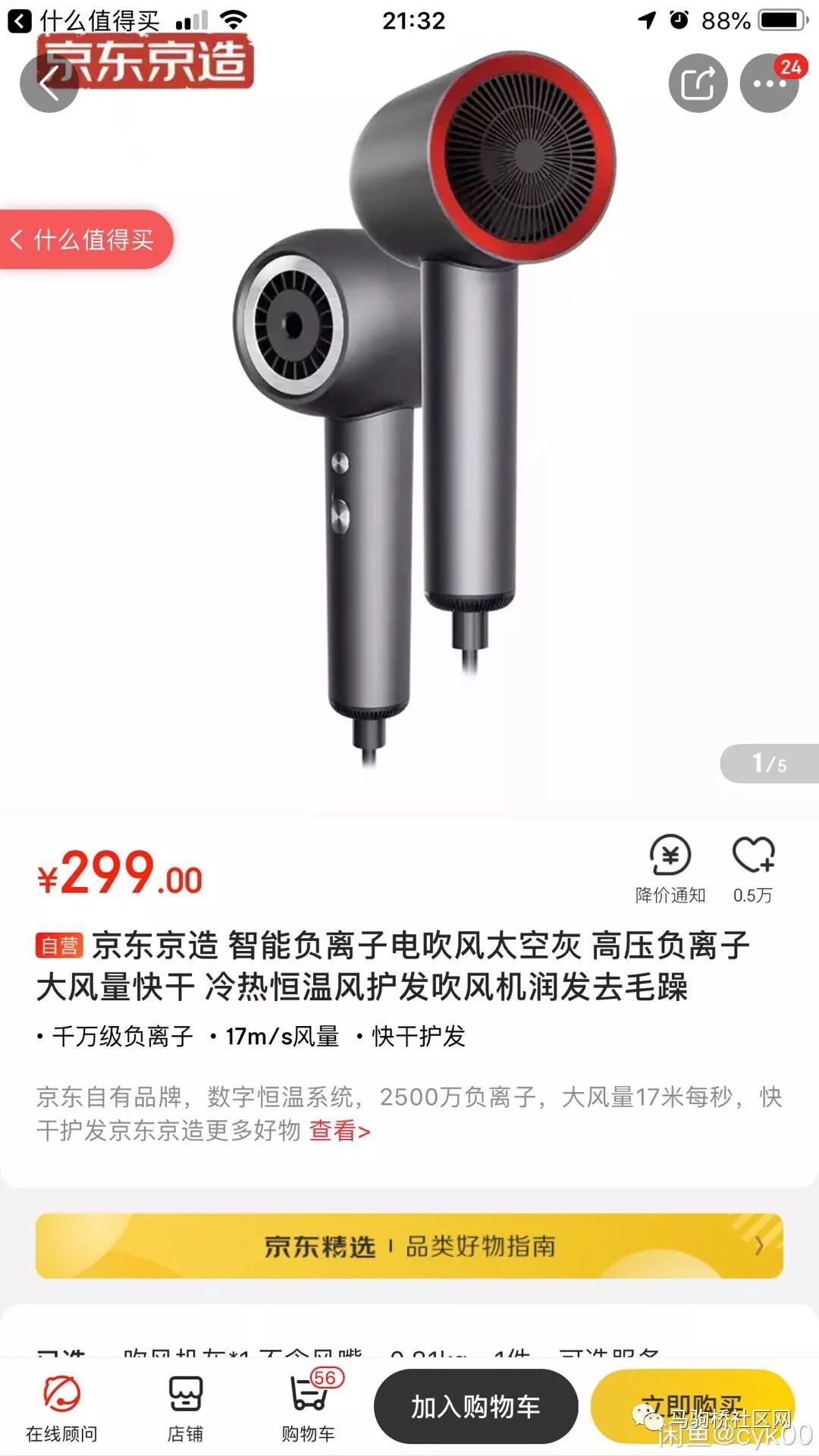Enable 降价通知 price drop alert
The image size is (819, 1456).
click(670, 869)
